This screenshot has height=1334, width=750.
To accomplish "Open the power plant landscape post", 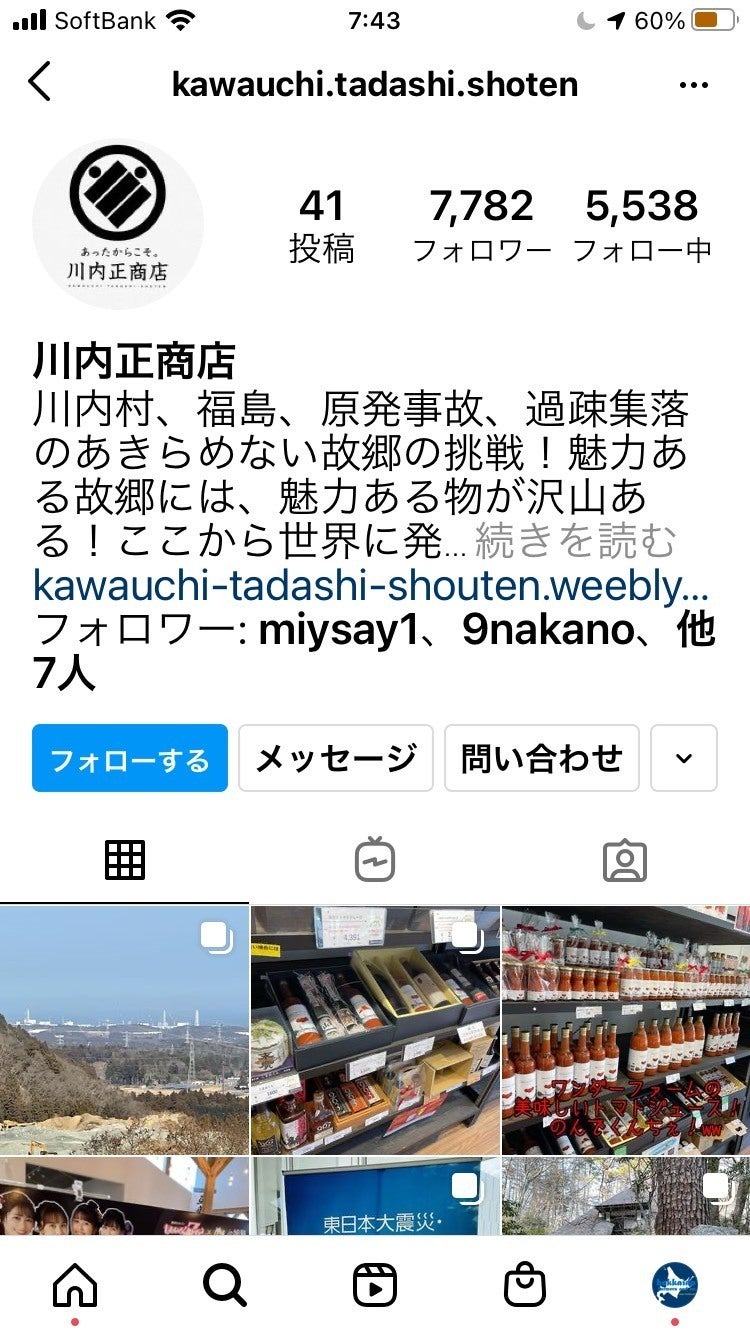I will 124,1030.
